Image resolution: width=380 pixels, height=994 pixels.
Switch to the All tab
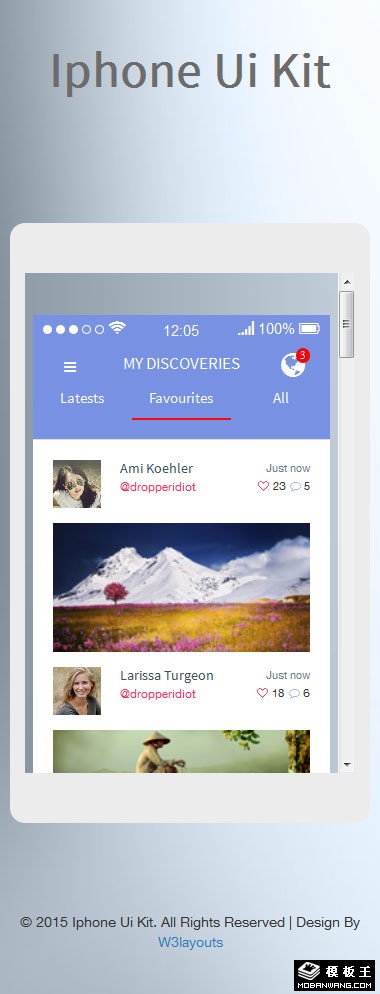point(280,398)
